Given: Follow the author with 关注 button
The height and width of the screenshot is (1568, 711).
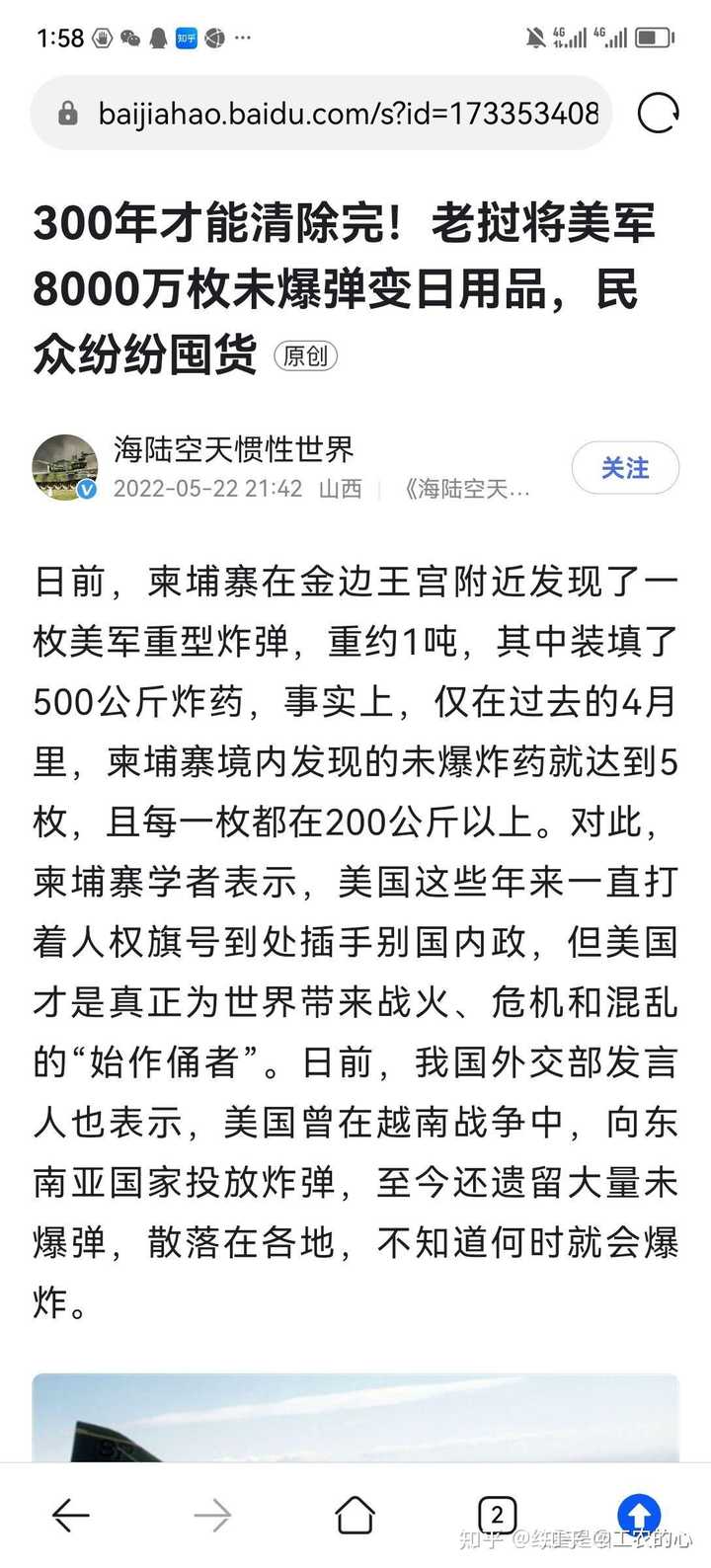Looking at the screenshot, I should click(x=625, y=468).
